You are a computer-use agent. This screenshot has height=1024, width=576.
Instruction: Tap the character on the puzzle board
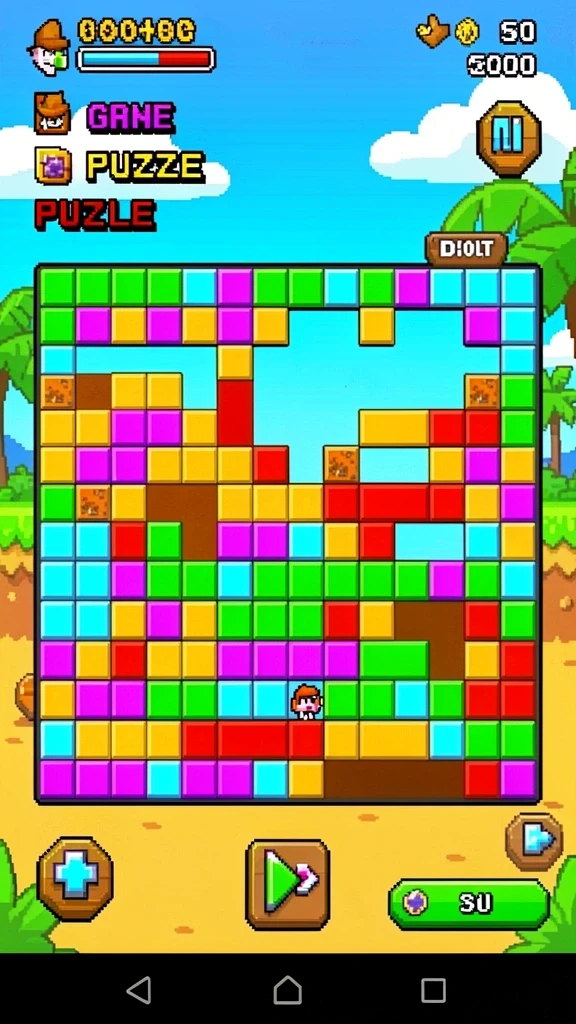click(306, 701)
